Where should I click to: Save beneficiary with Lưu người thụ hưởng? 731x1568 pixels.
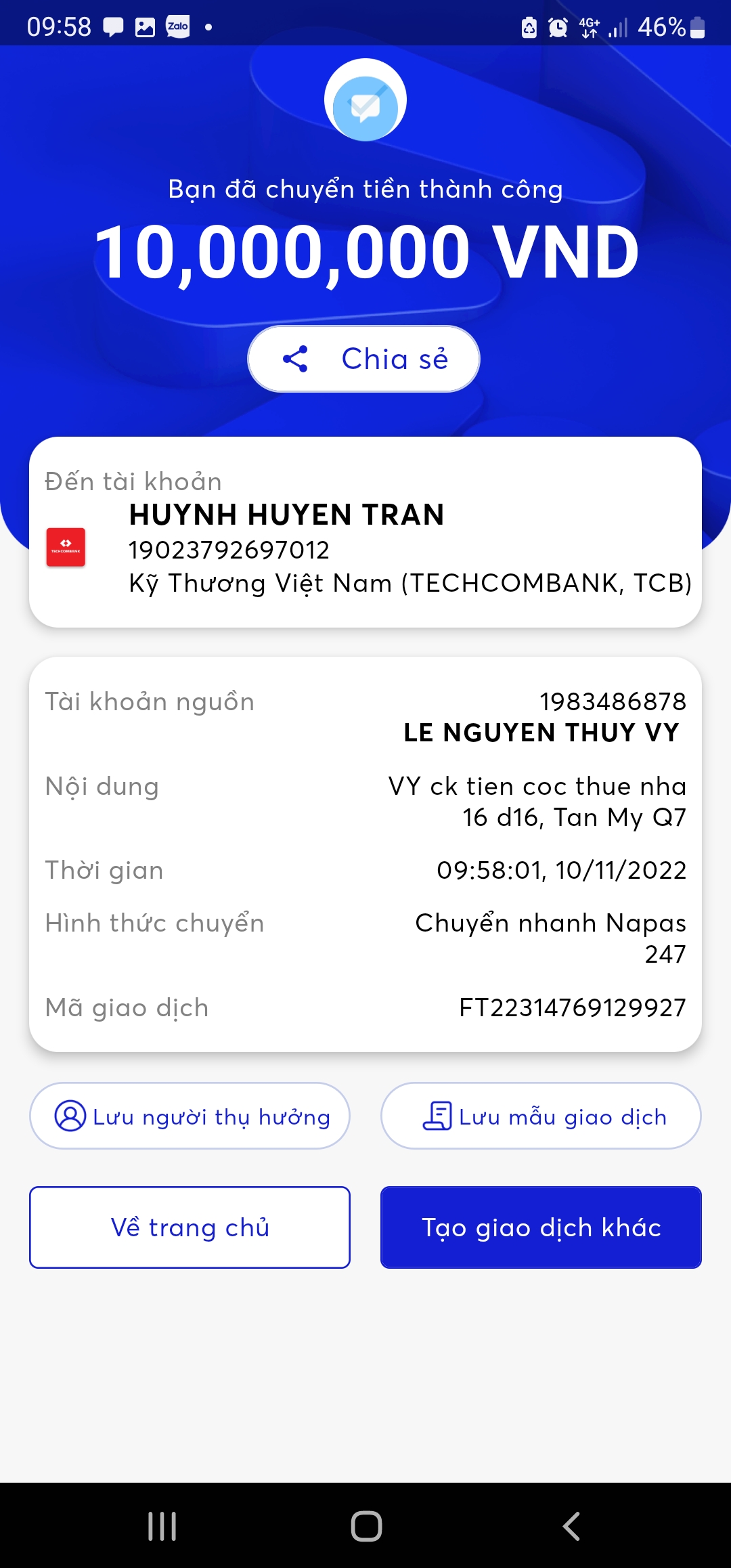190,1116
